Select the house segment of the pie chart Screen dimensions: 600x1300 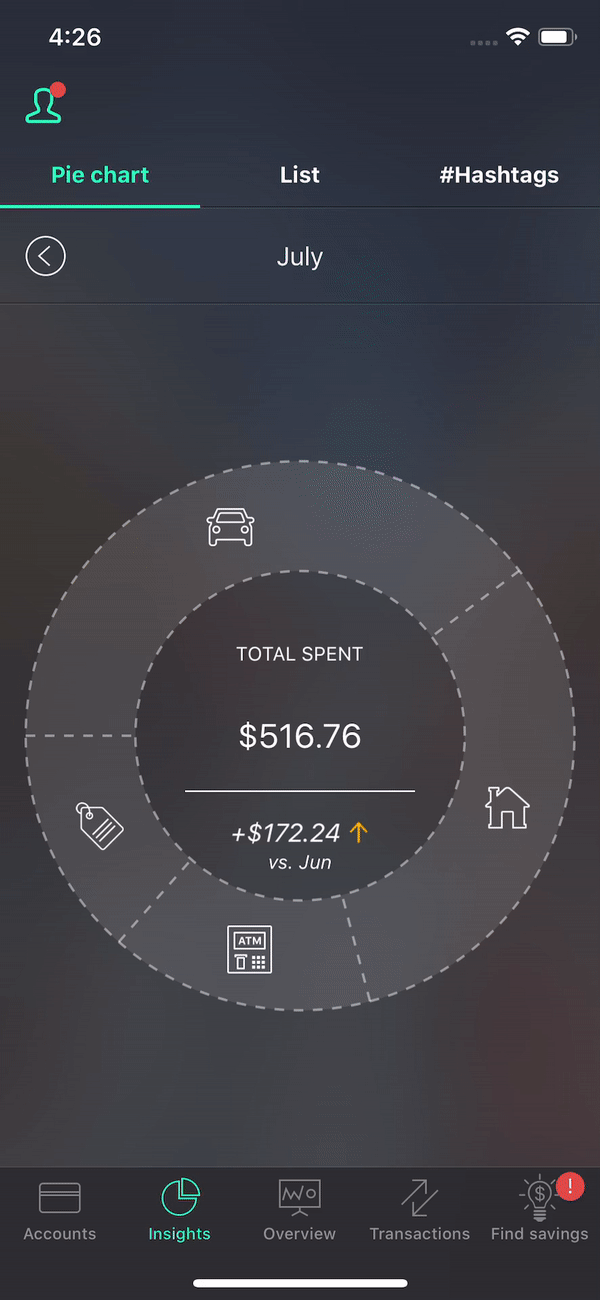507,807
